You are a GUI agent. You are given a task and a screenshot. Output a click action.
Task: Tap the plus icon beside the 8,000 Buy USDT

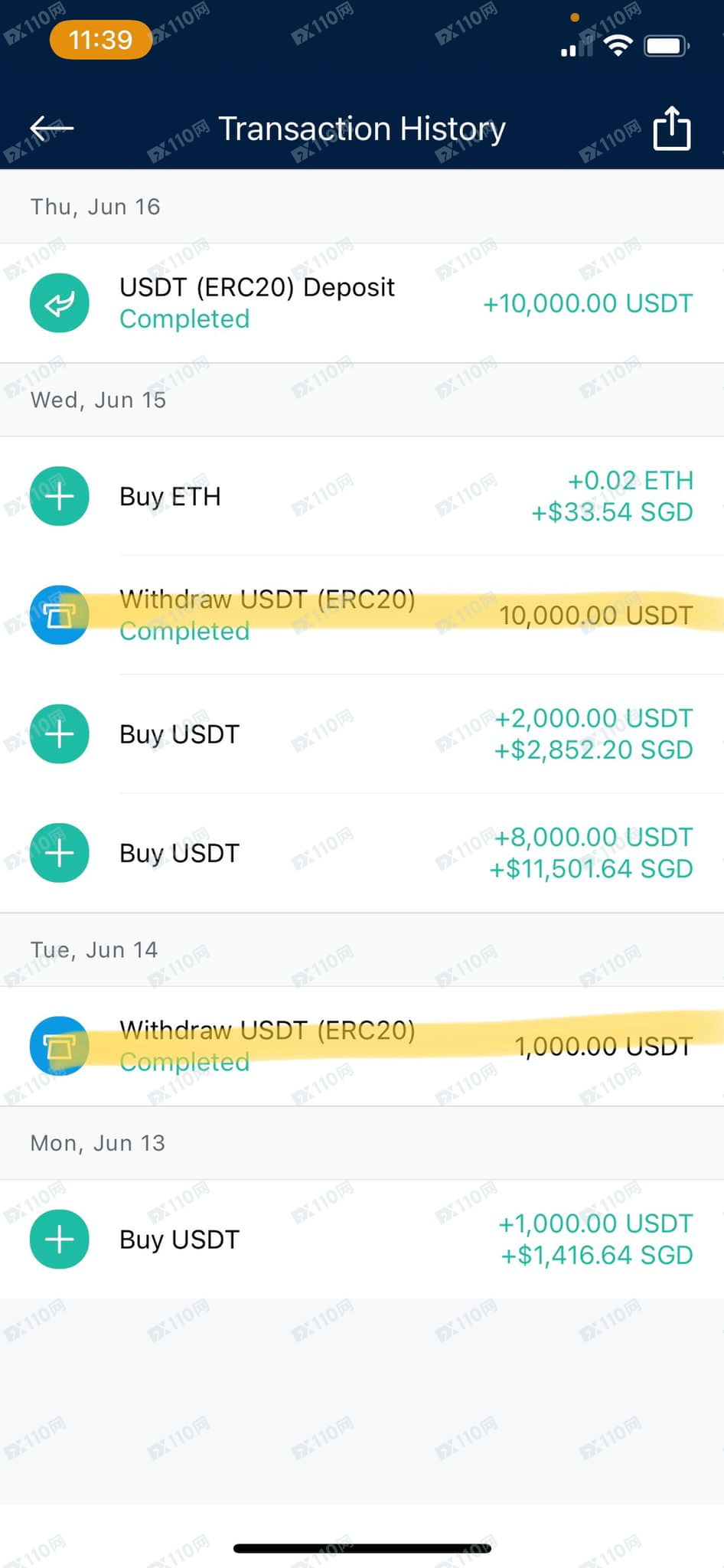point(60,852)
